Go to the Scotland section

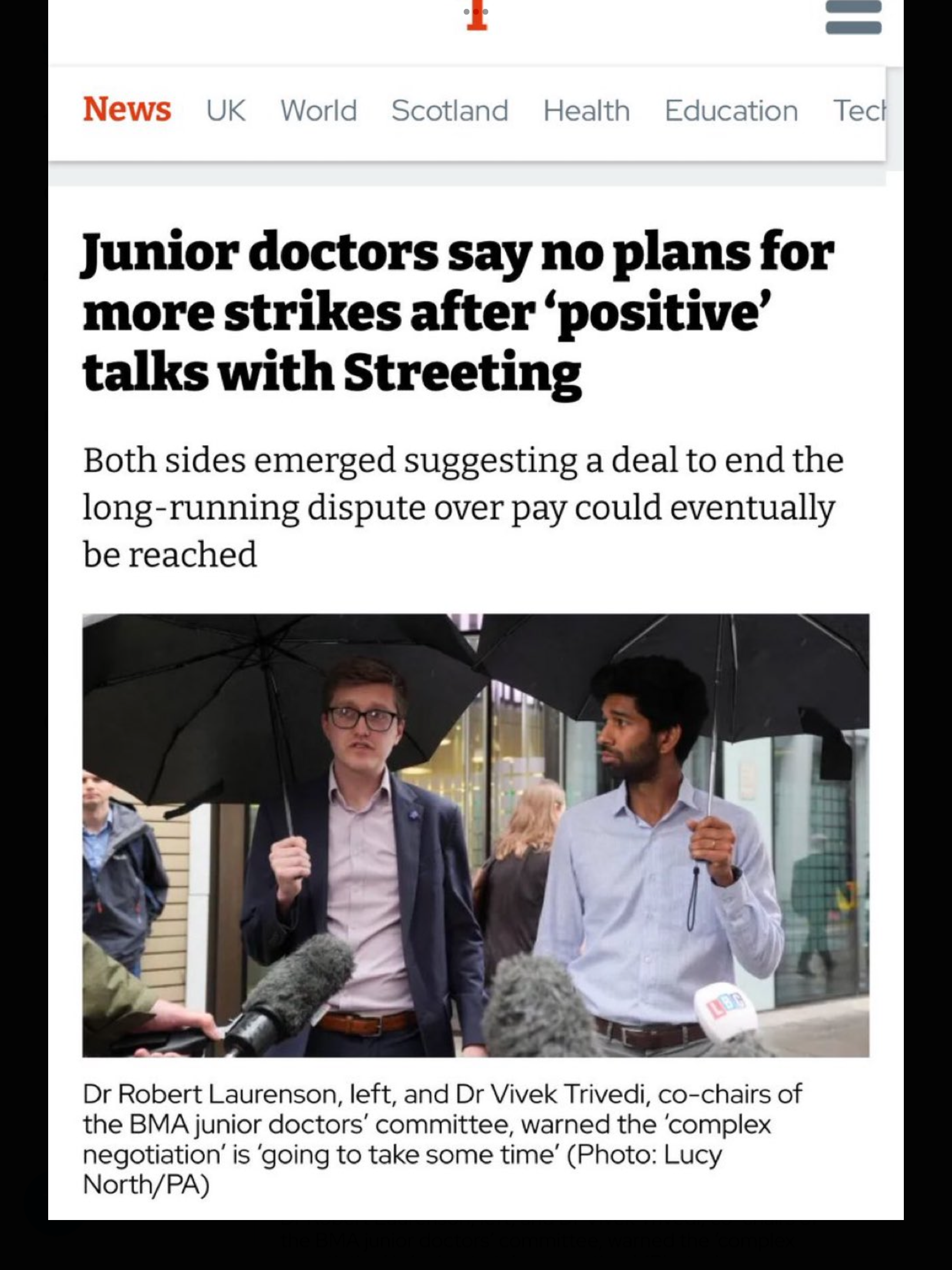click(x=450, y=111)
